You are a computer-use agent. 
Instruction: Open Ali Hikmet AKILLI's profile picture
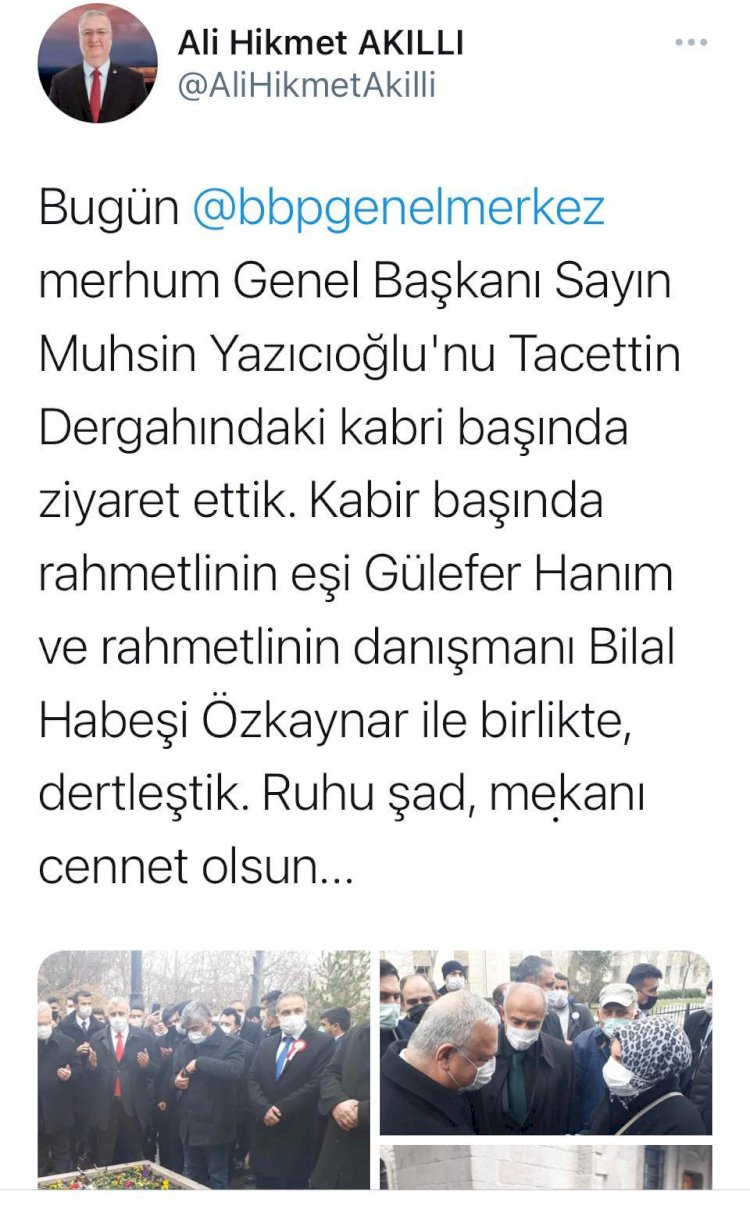(97, 64)
